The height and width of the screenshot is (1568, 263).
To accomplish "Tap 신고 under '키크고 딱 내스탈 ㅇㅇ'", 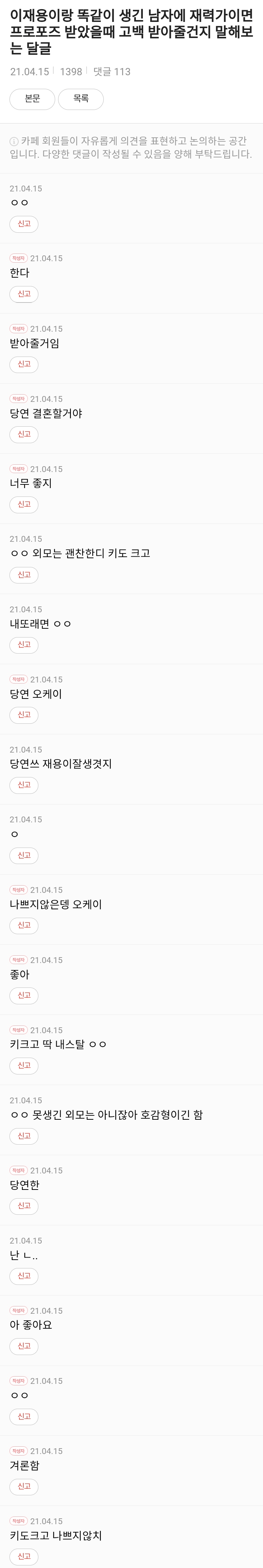I will pyautogui.click(x=24, y=1065).
